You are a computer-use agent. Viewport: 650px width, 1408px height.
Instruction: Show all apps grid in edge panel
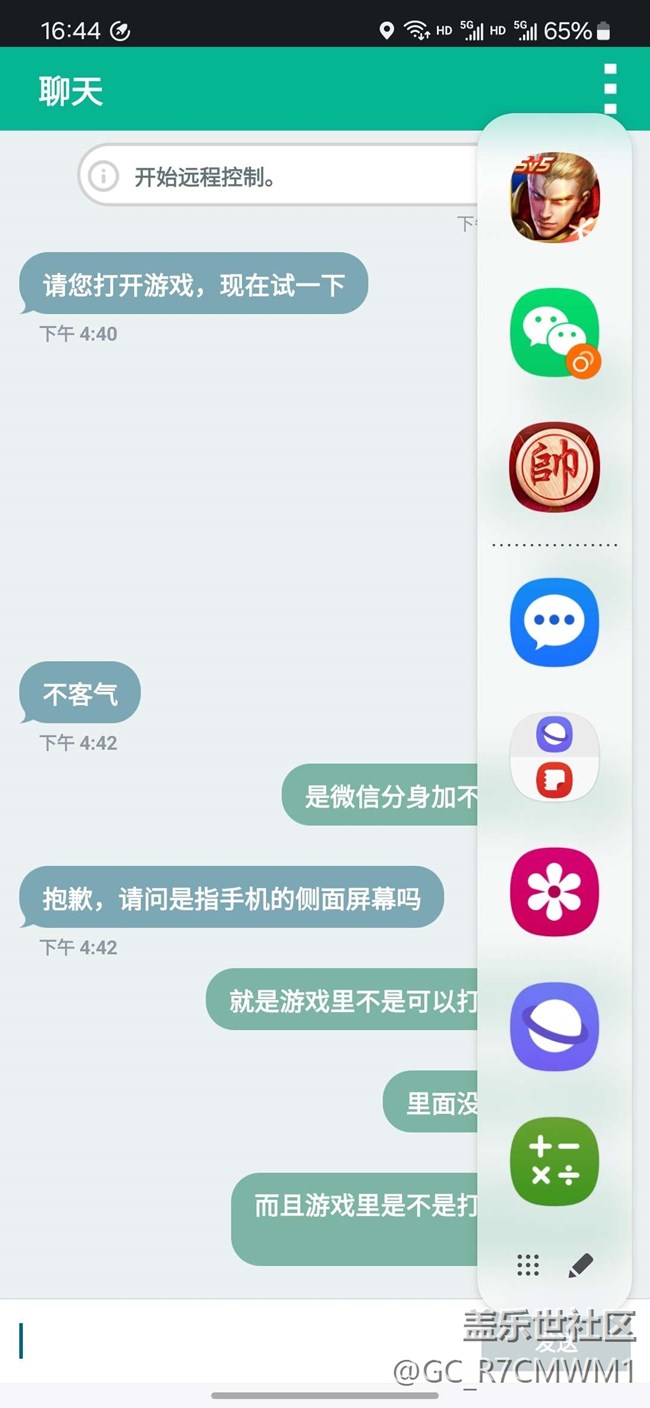528,1265
